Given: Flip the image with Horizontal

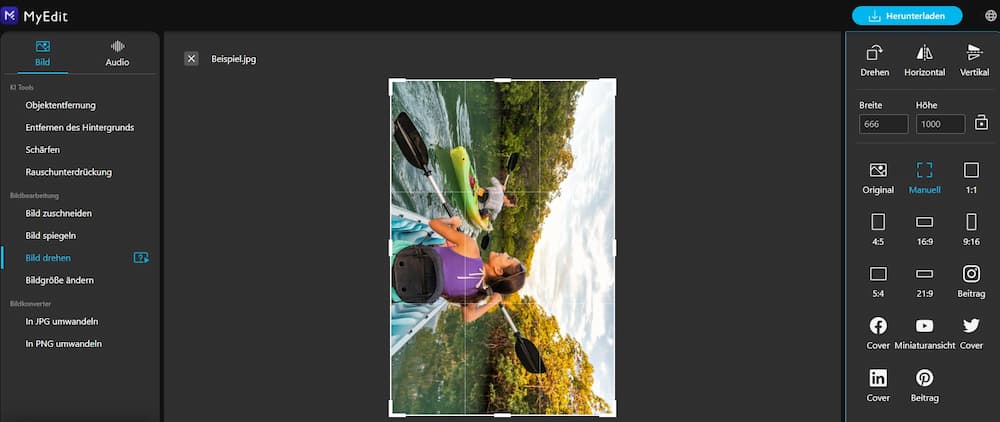Looking at the screenshot, I should tap(924, 60).
